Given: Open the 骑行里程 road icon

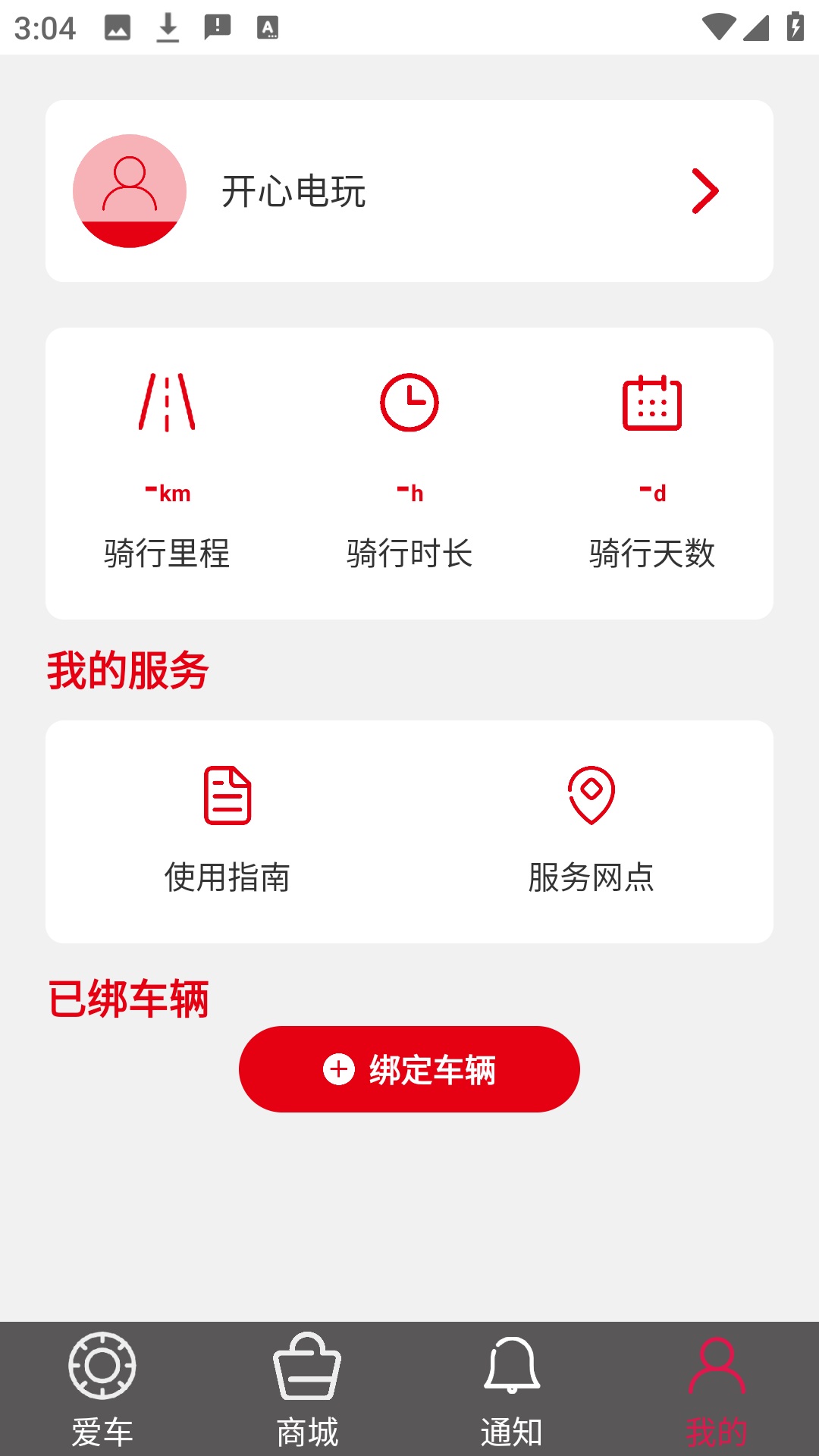Looking at the screenshot, I should click(x=168, y=402).
